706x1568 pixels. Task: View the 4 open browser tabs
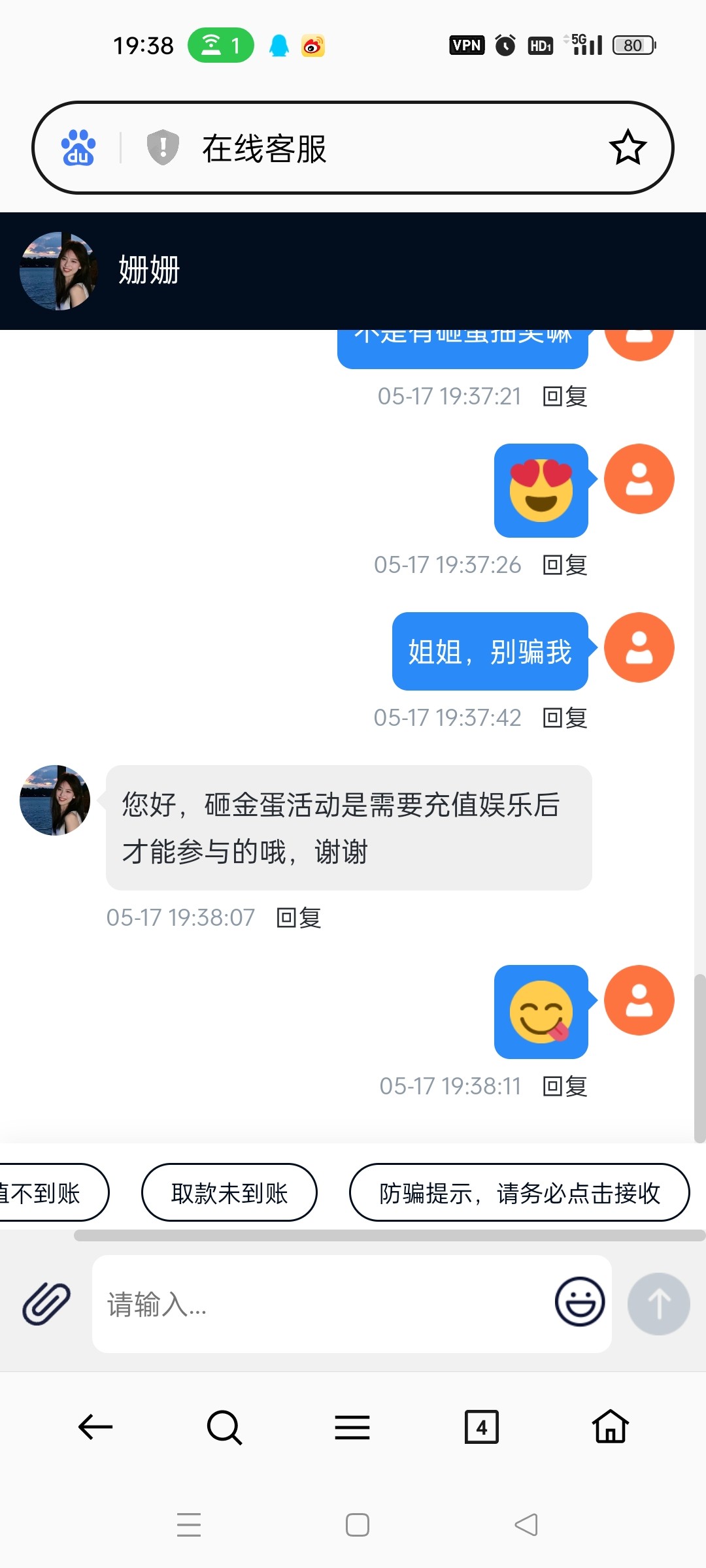click(481, 1427)
